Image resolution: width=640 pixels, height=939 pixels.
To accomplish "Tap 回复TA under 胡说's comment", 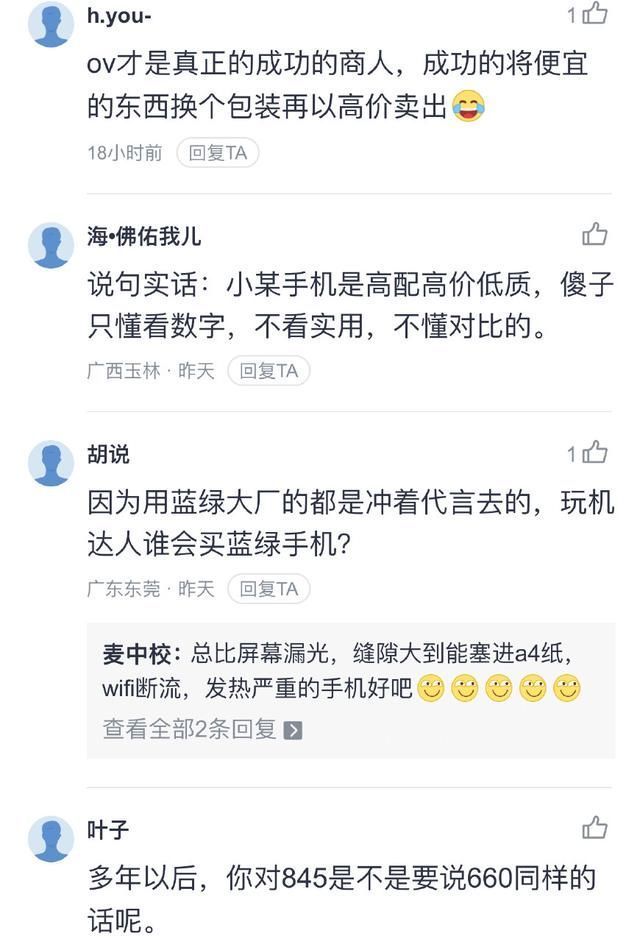I will (269, 589).
